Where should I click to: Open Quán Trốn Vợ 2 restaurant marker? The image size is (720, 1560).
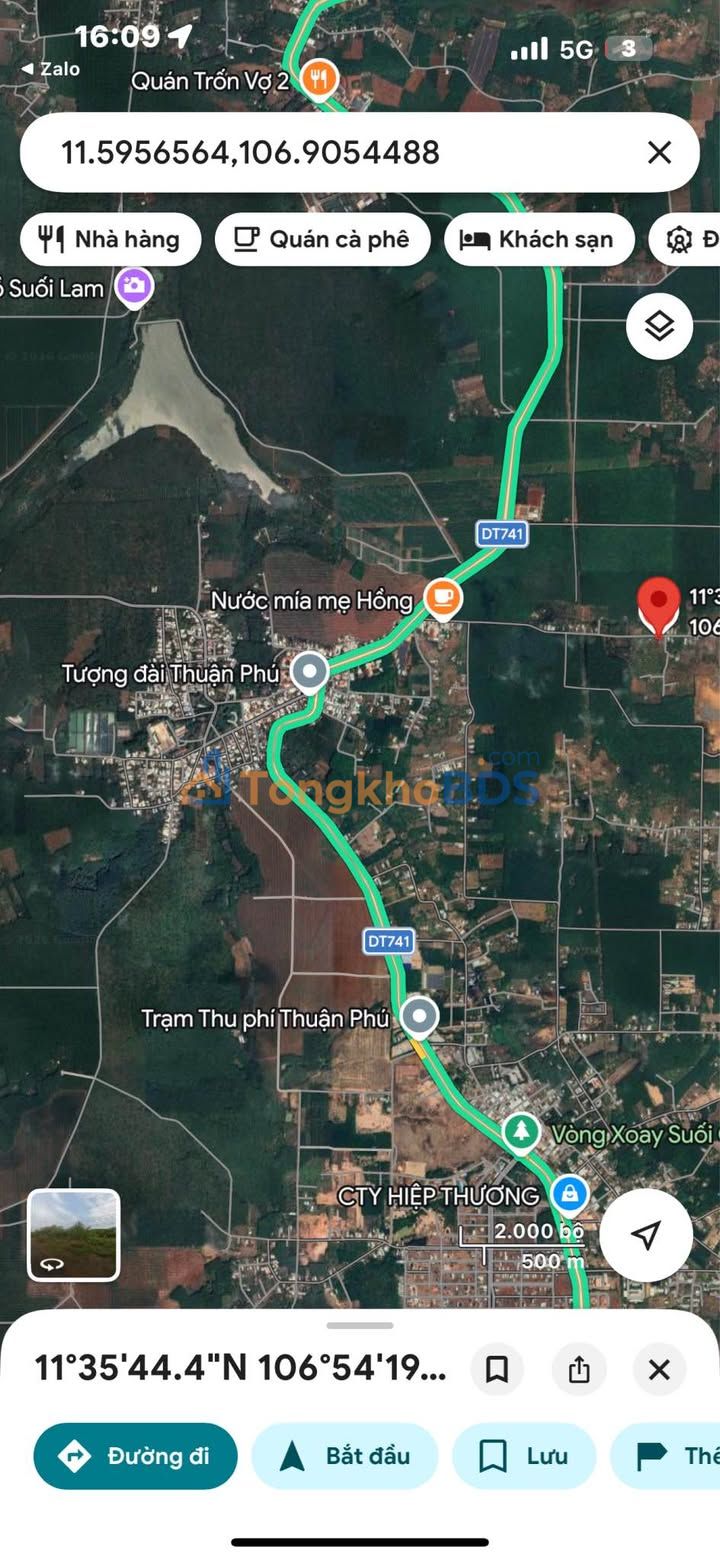(318, 79)
